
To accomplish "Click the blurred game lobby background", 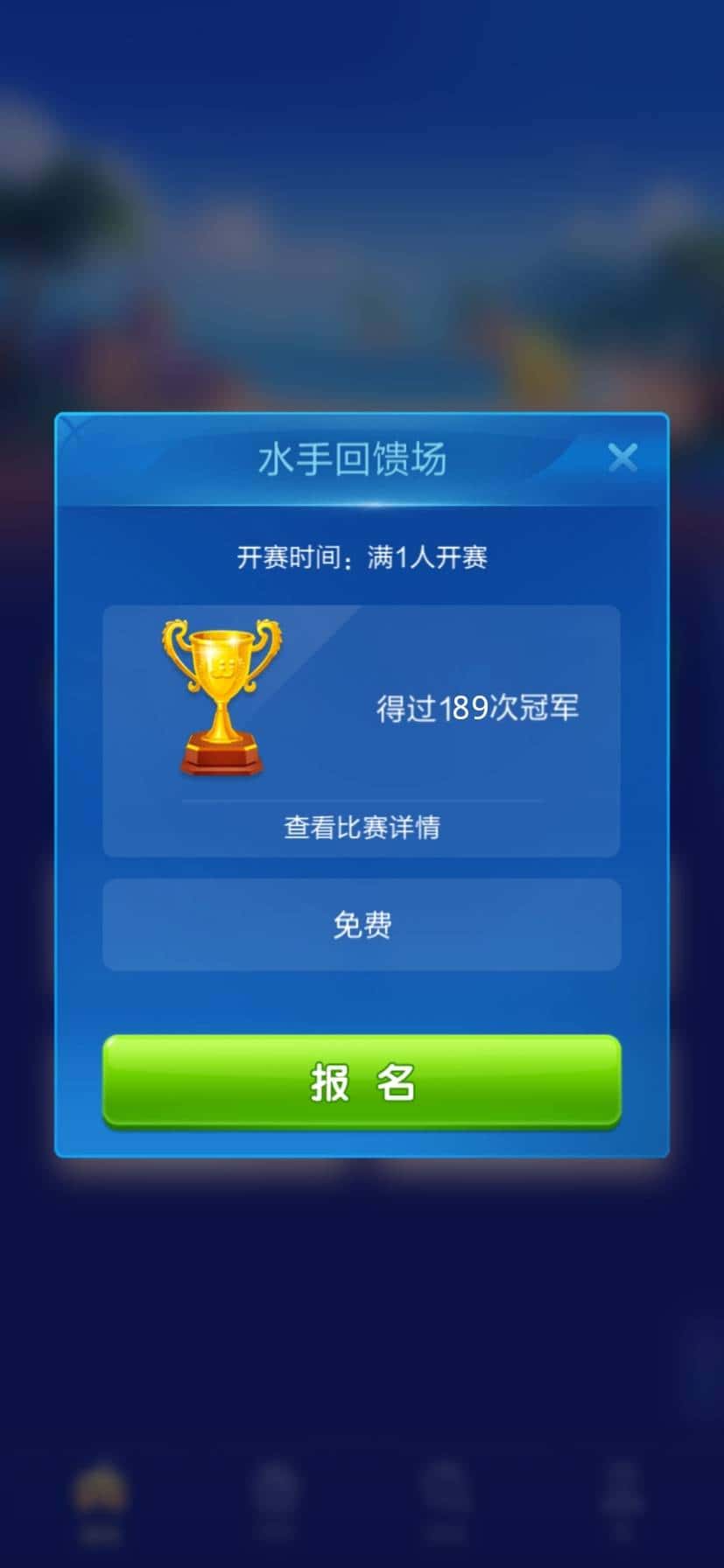I will point(362,219).
